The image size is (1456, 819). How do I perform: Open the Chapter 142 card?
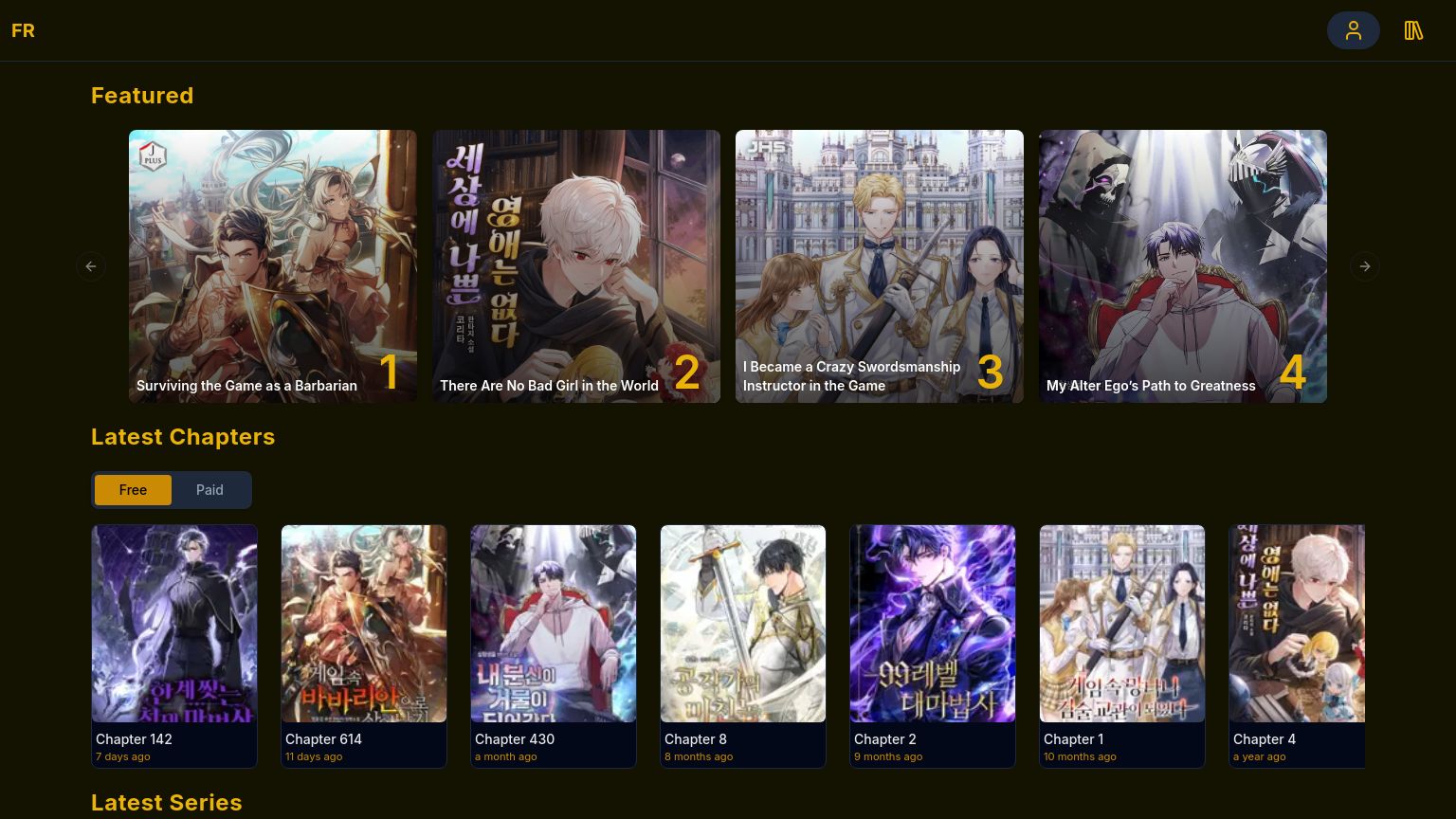tap(174, 645)
